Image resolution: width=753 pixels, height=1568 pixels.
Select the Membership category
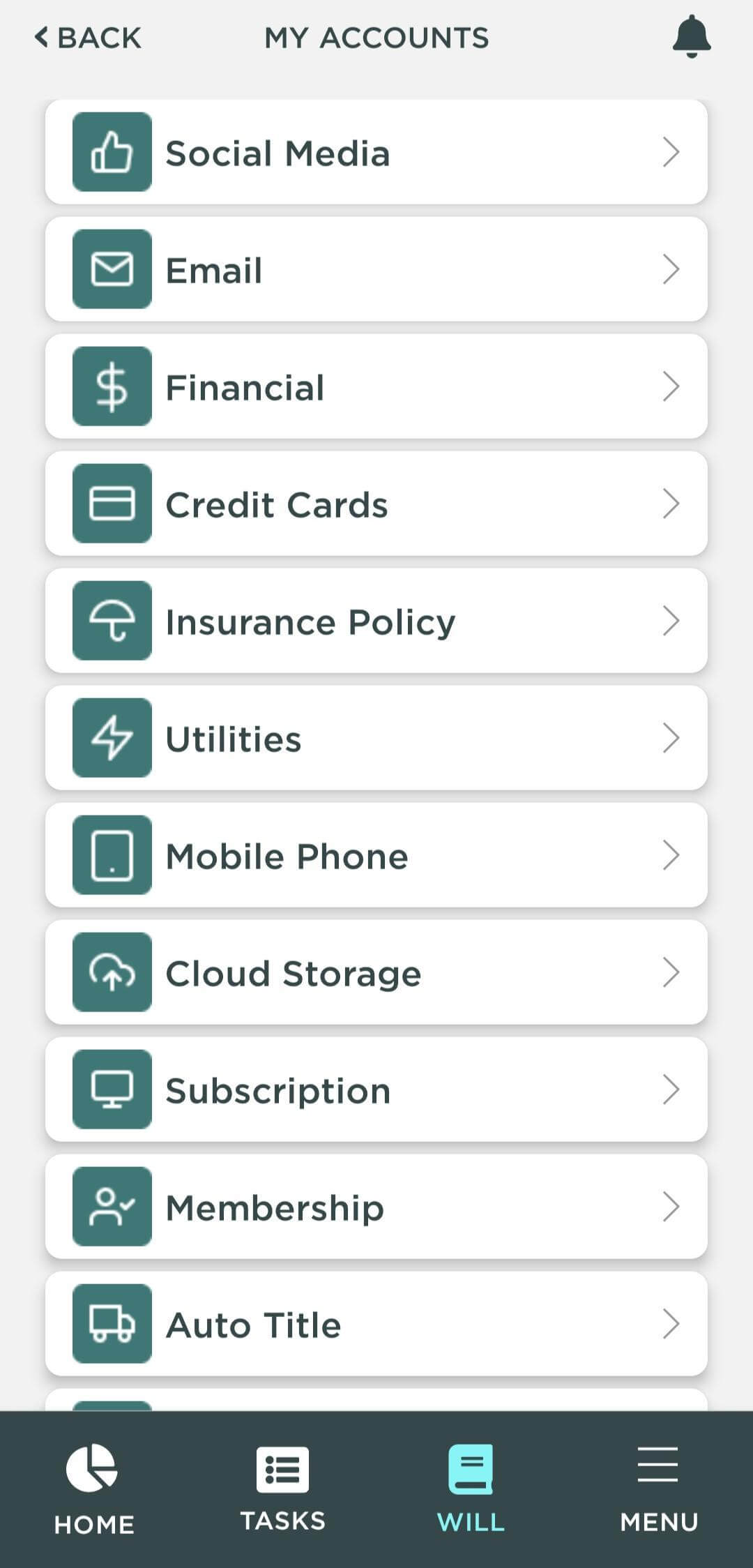376,1207
